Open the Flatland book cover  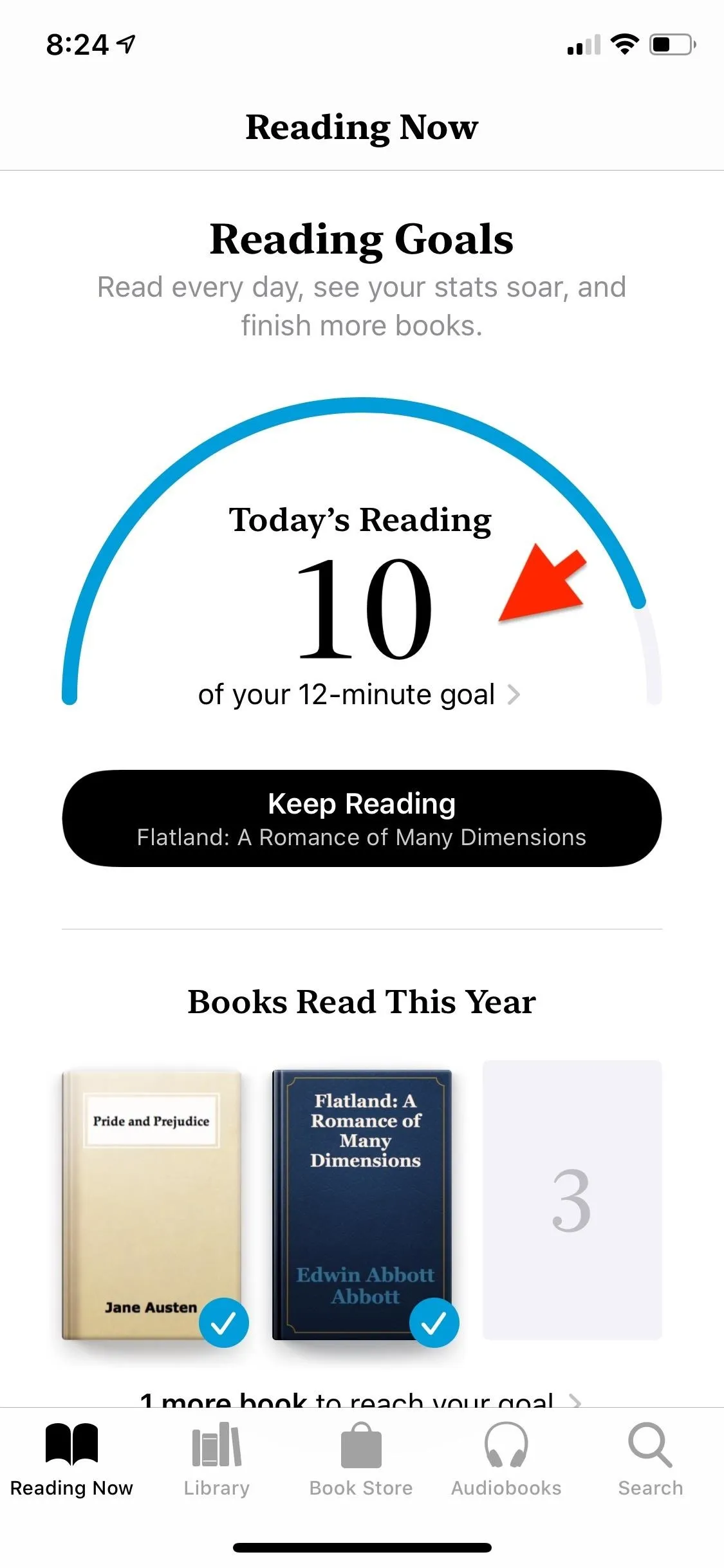coord(362,1205)
